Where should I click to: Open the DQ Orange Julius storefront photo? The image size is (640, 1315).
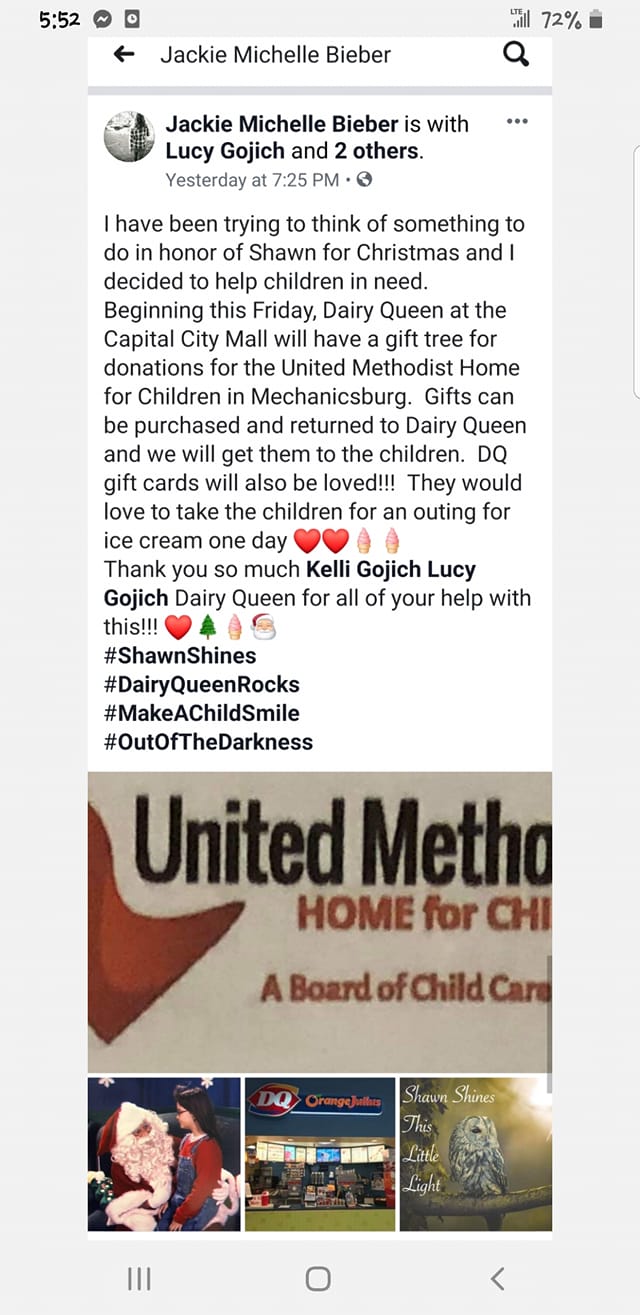[320, 1154]
